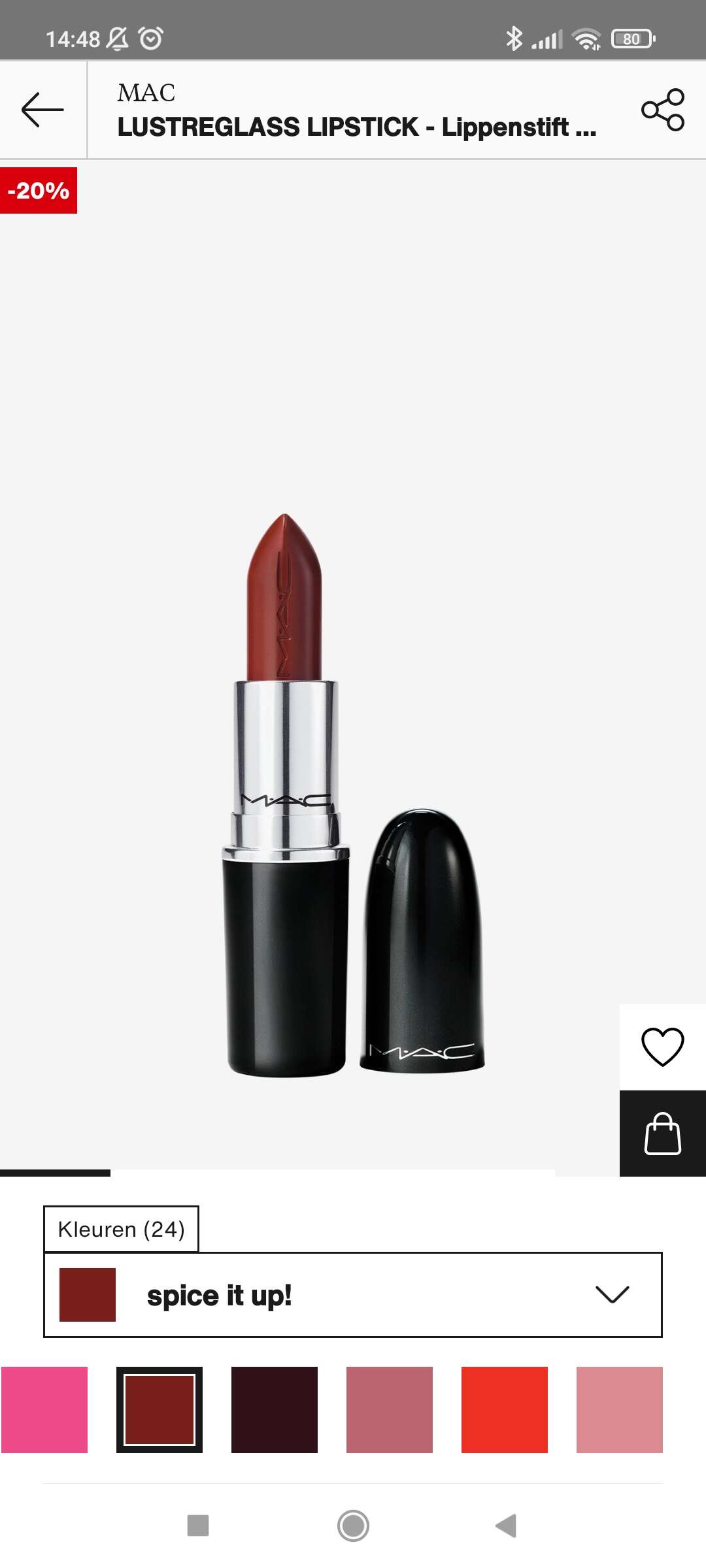706x1568 pixels.
Task: Go back using the arrow icon
Action: 42,109
